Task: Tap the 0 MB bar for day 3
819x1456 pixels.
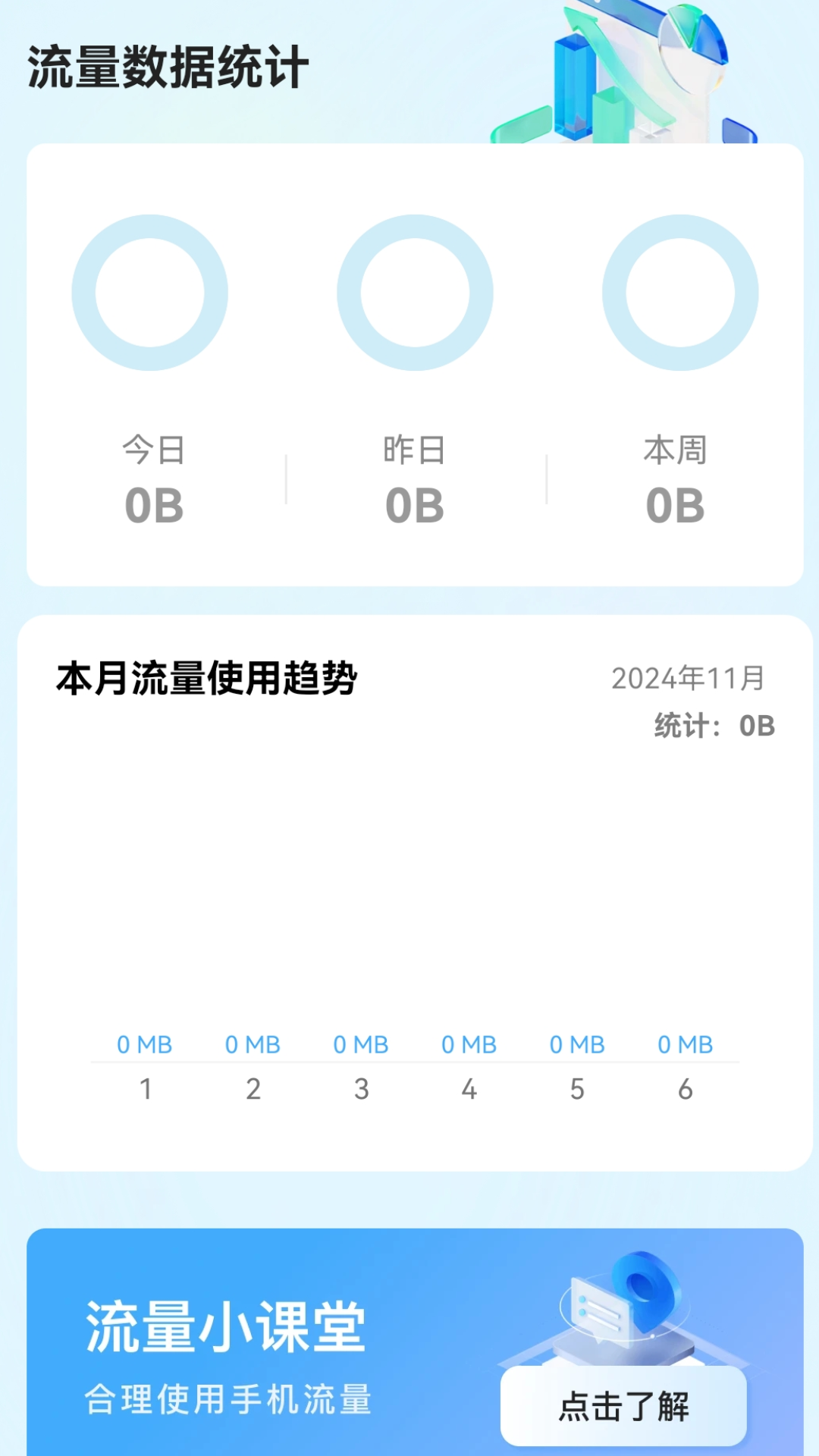Action: [361, 1044]
